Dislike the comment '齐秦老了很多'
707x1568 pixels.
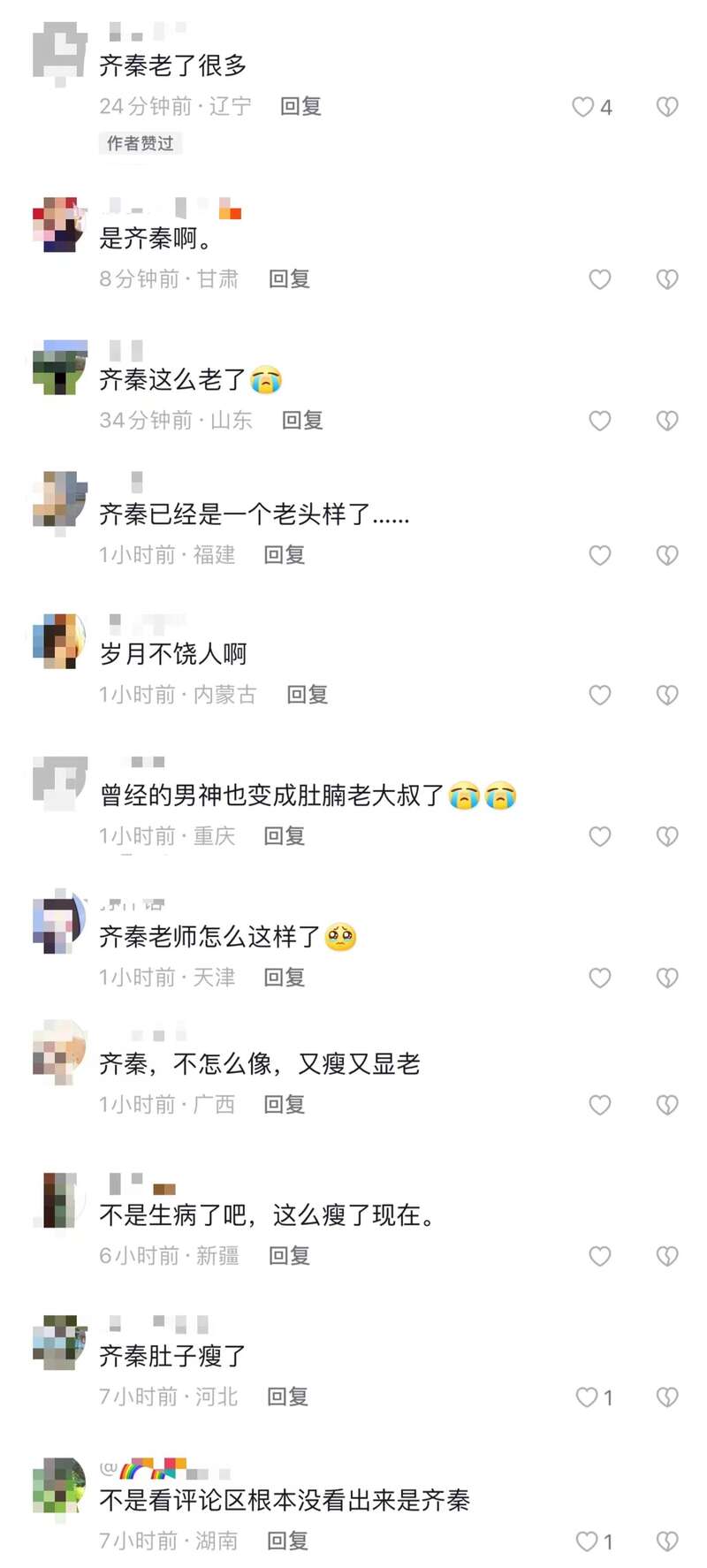(667, 107)
